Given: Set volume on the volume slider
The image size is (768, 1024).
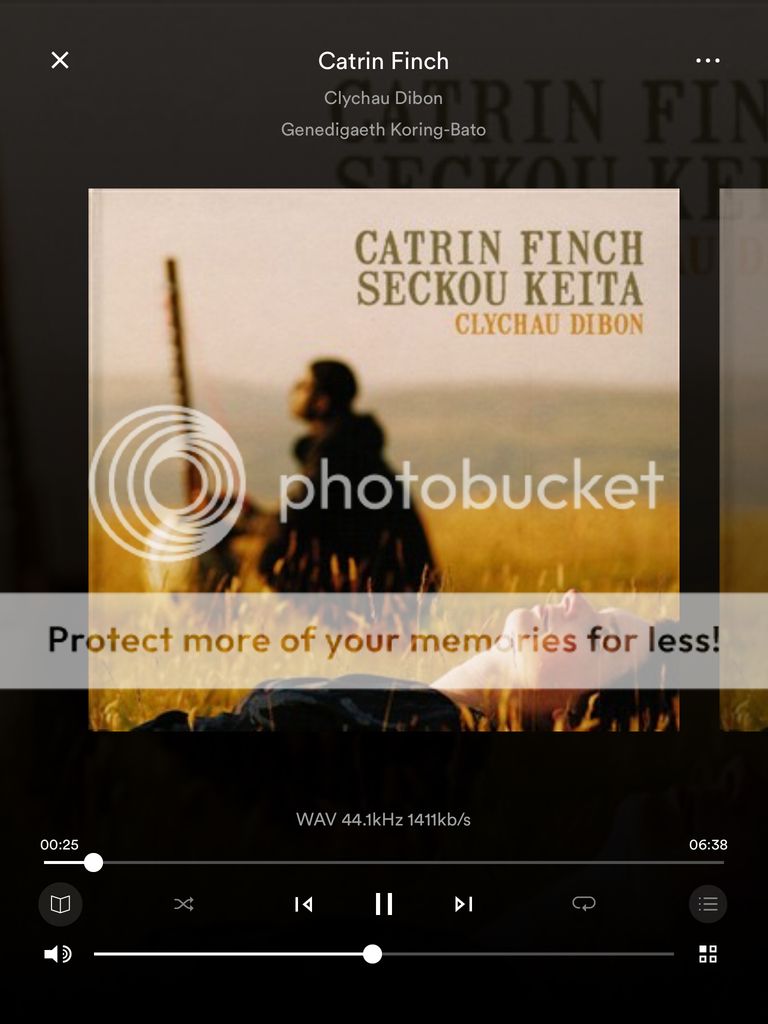Looking at the screenshot, I should coord(372,954).
